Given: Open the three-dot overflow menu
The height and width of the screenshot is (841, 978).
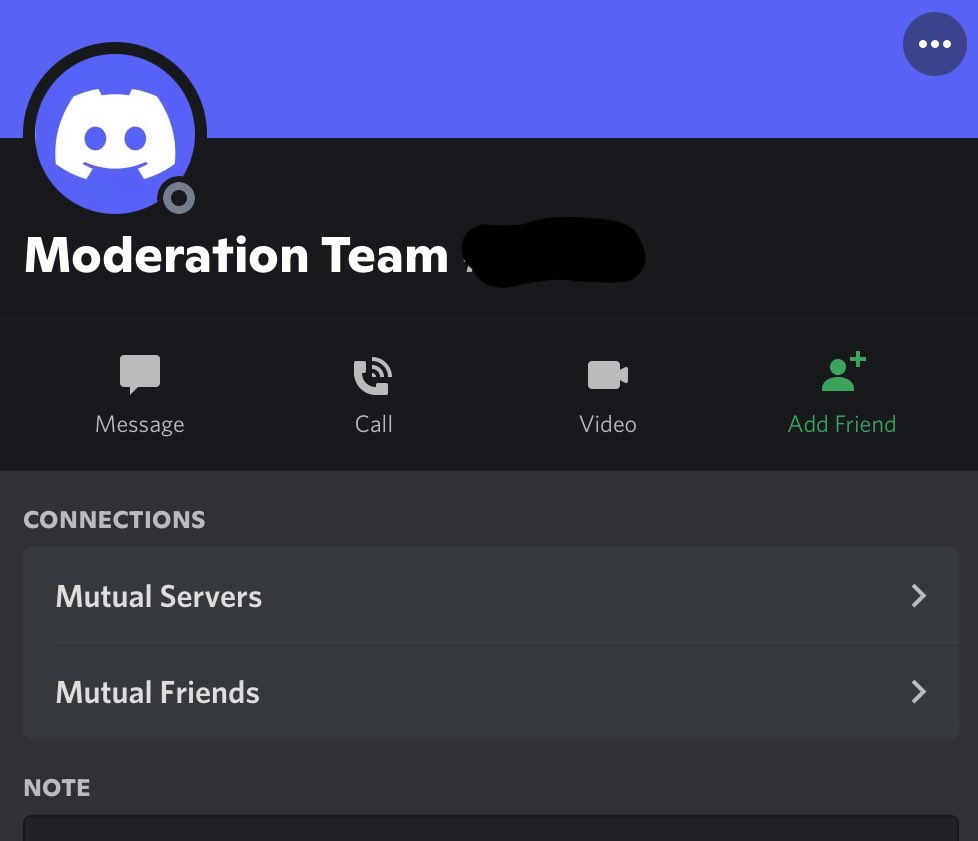Looking at the screenshot, I should tap(934, 44).
